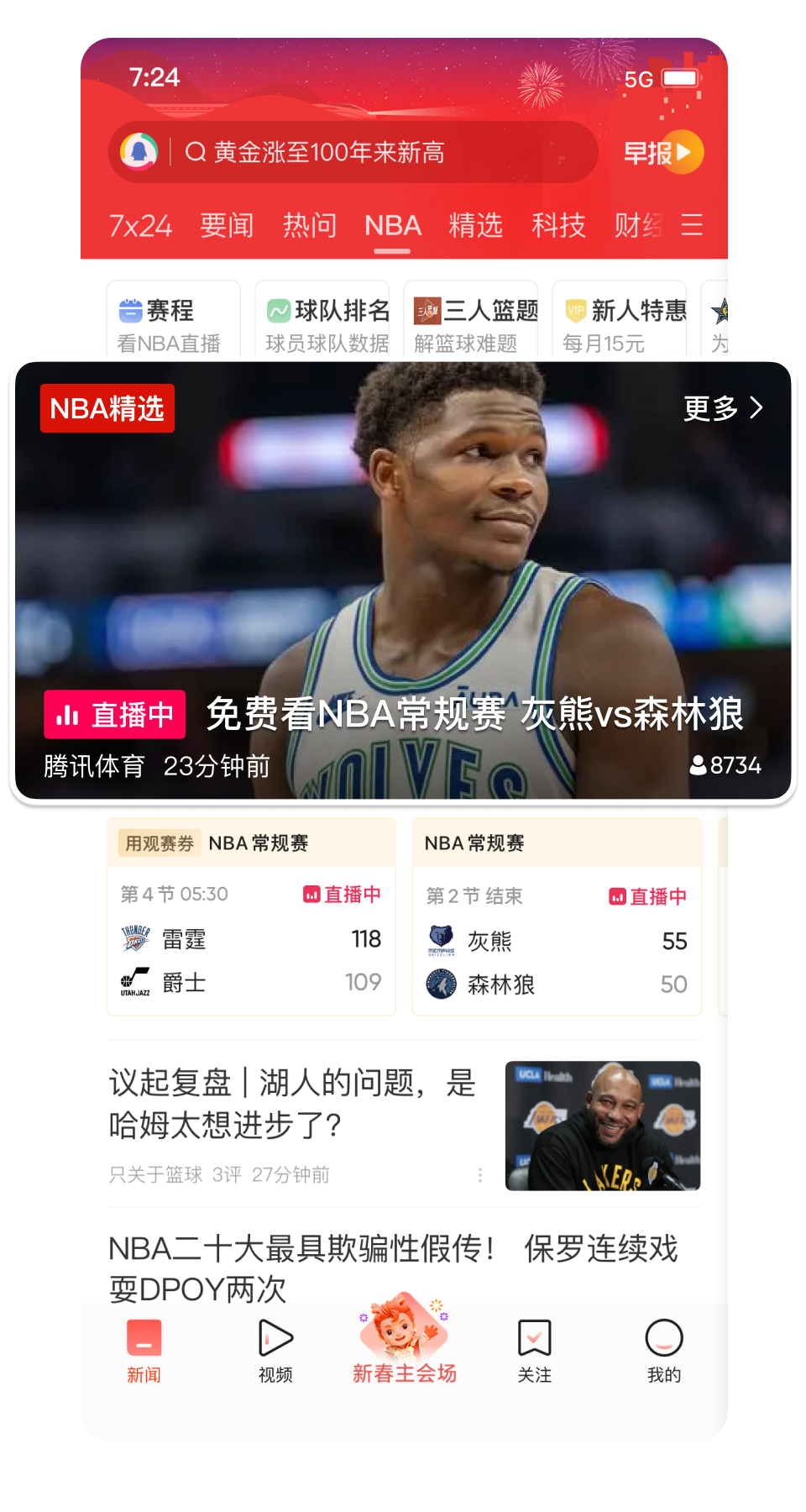This screenshot has height=1512, width=806.
Task: Open the channel list menu icon
Action: click(x=692, y=225)
